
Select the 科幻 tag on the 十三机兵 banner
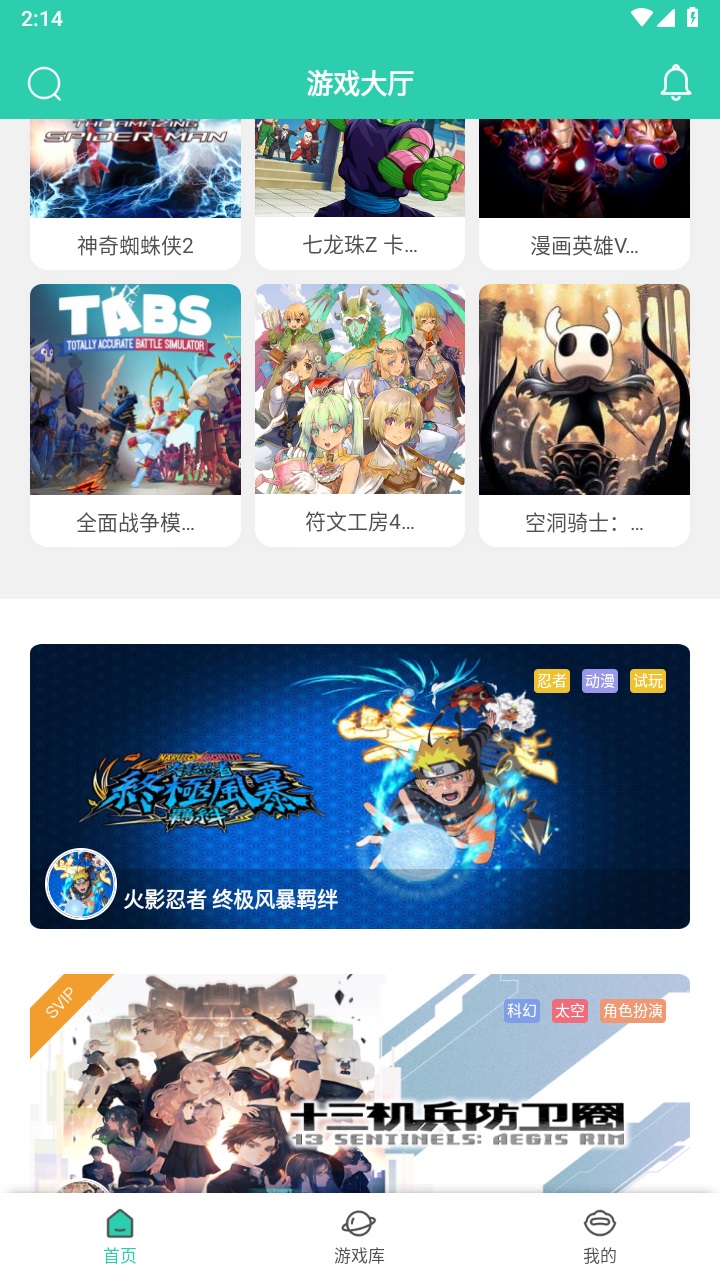pyautogui.click(x=521, y=1011)
